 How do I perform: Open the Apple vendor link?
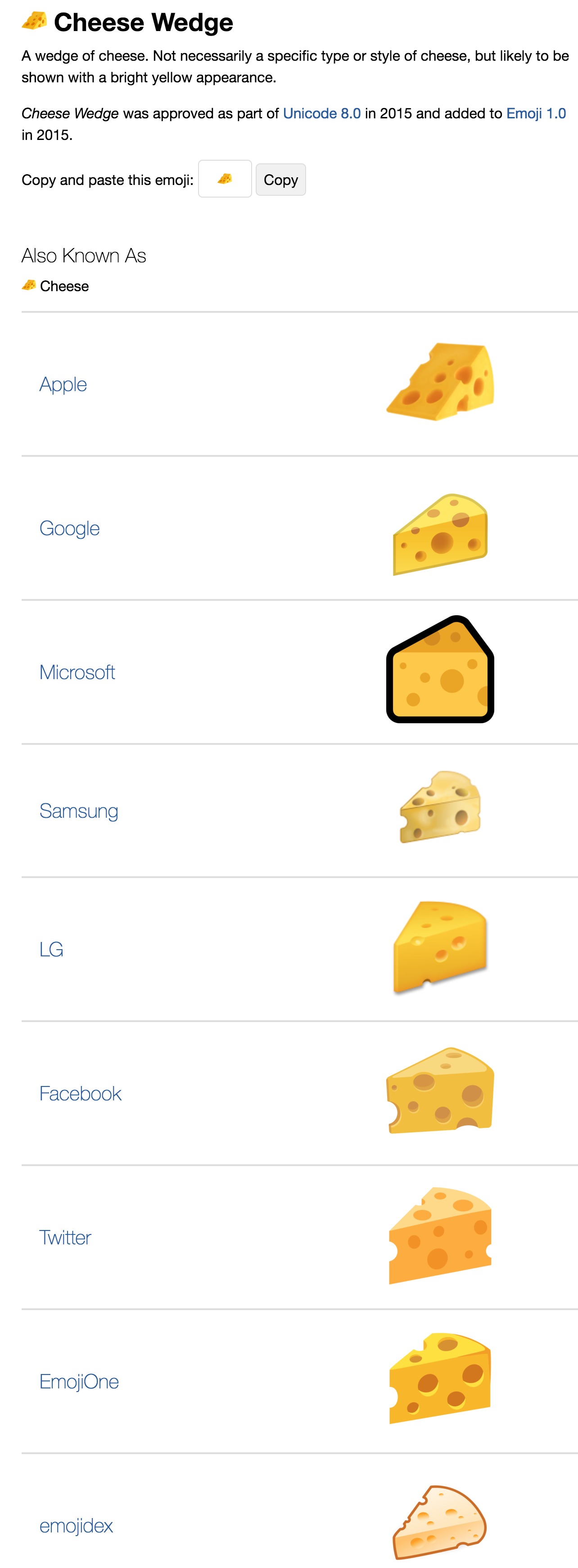pyautogui.click(x=63, y=385)
